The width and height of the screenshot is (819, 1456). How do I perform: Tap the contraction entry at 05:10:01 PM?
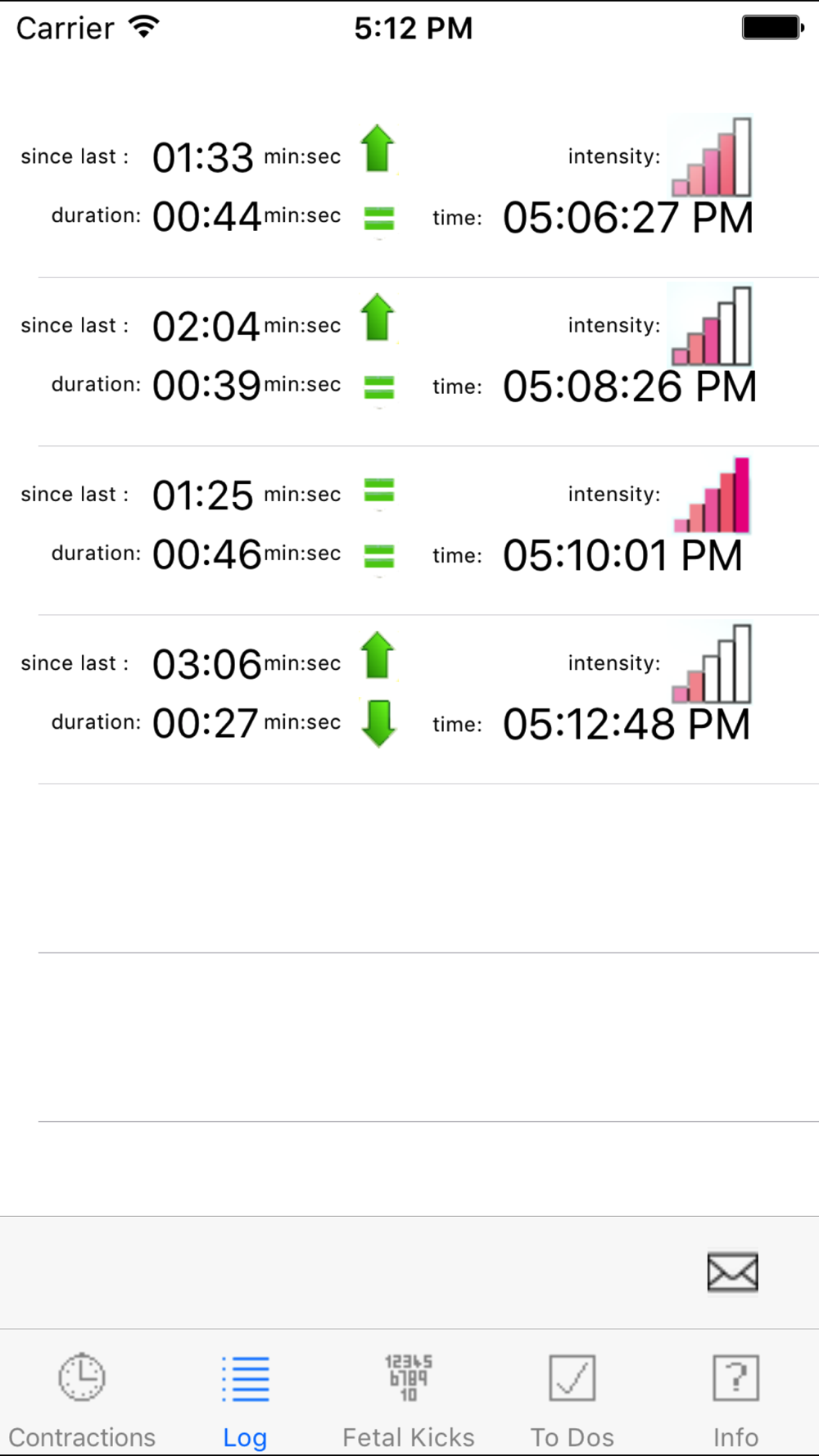coord(409,531)
